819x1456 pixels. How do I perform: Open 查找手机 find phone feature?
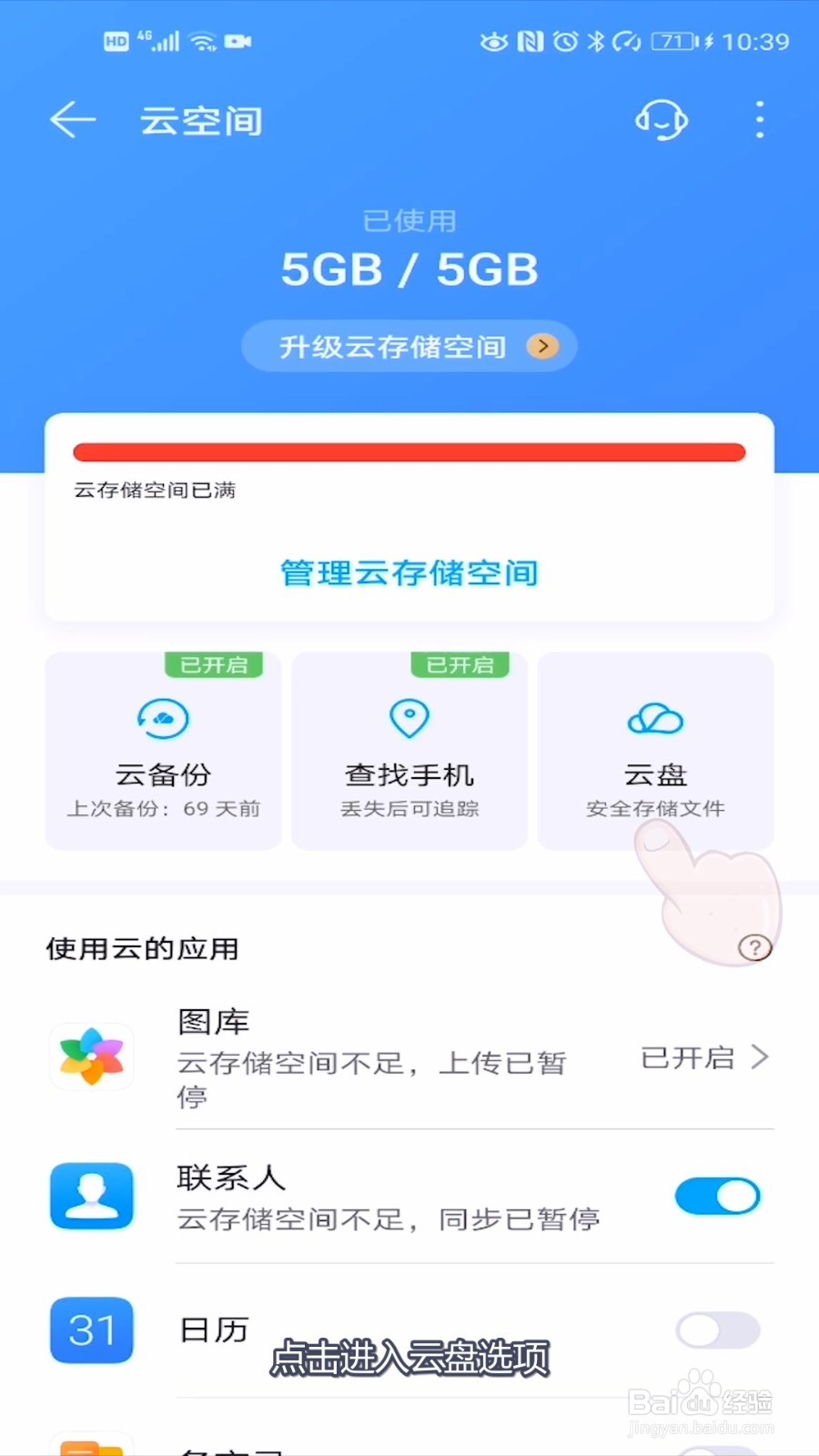coord(409,718)
